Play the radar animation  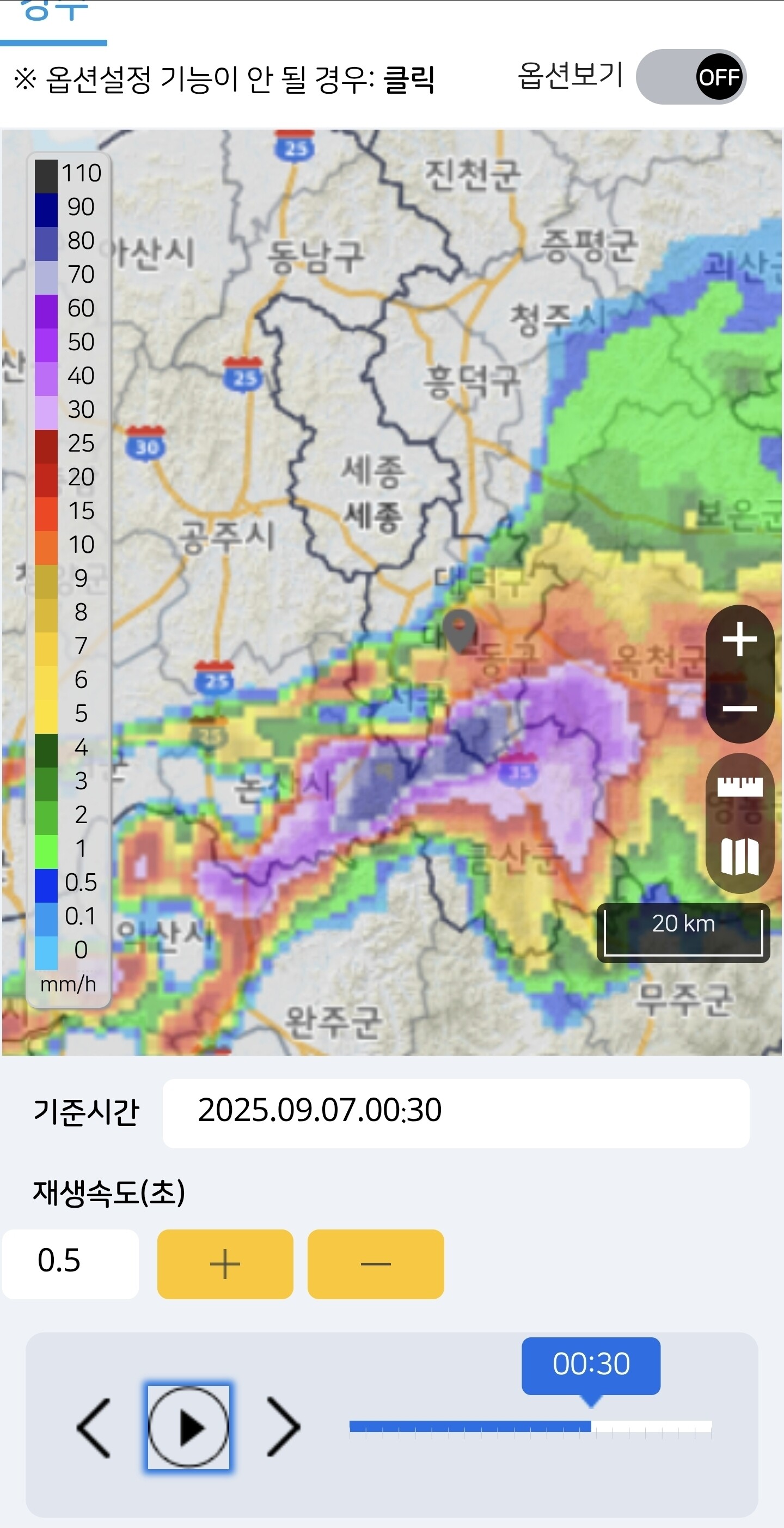[188, 1427]
